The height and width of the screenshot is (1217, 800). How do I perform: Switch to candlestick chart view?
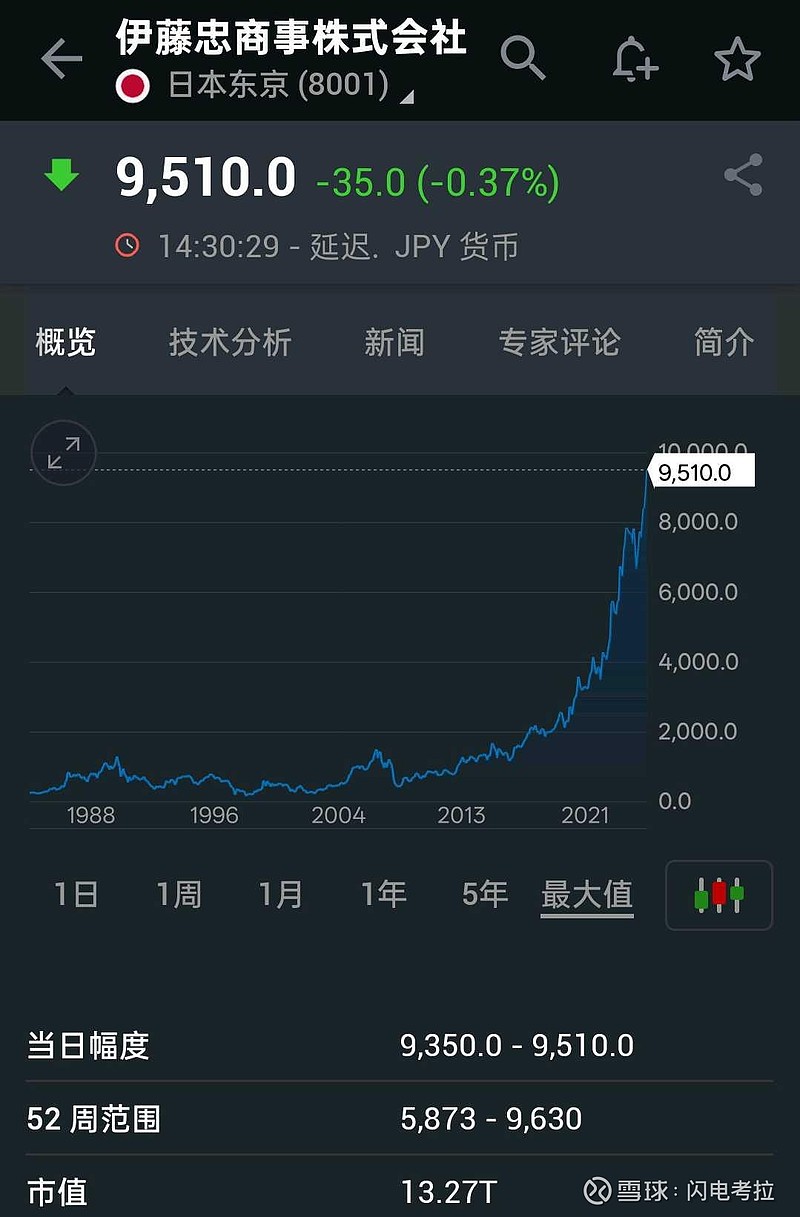(x=719, y=895)
